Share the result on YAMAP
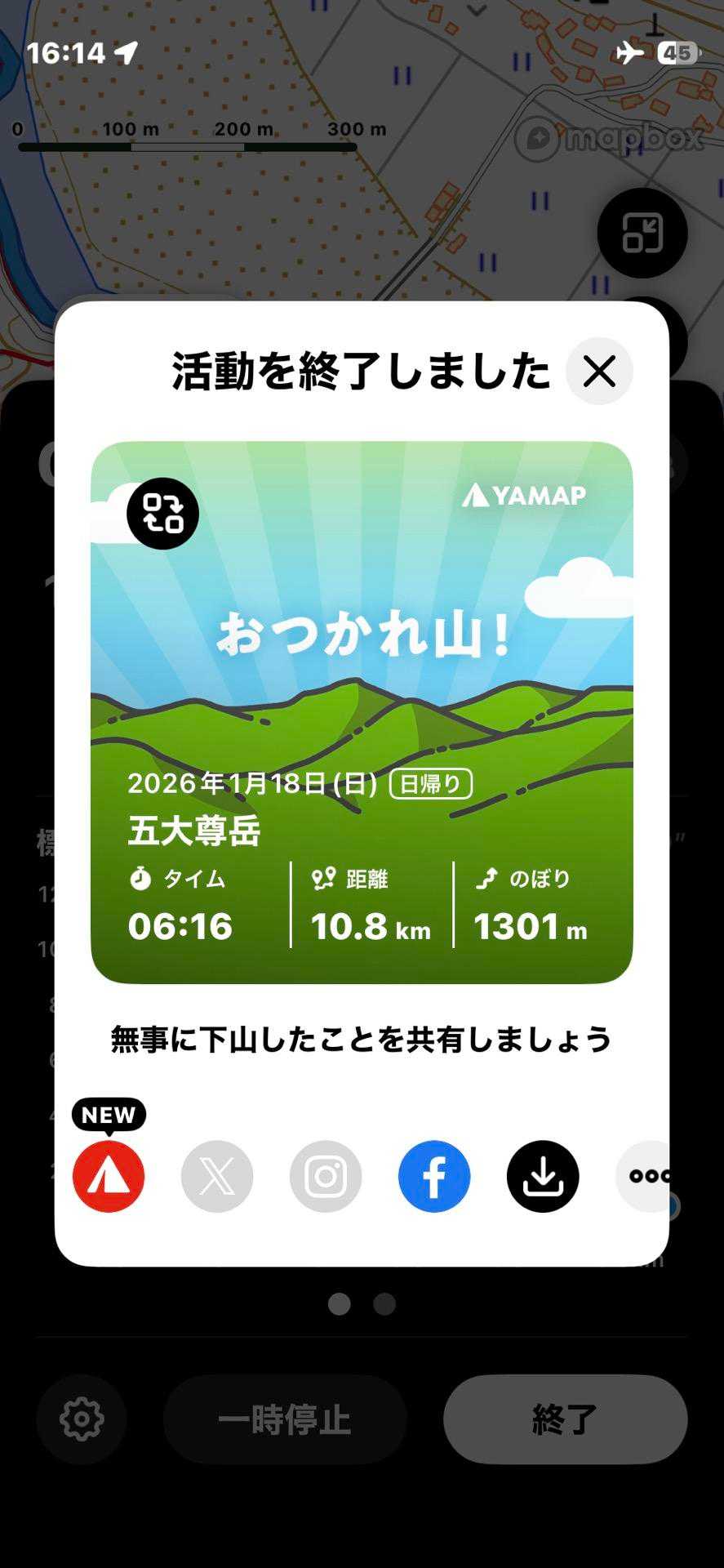This screenshot has width=724, height=1568. coord(109,1176)
